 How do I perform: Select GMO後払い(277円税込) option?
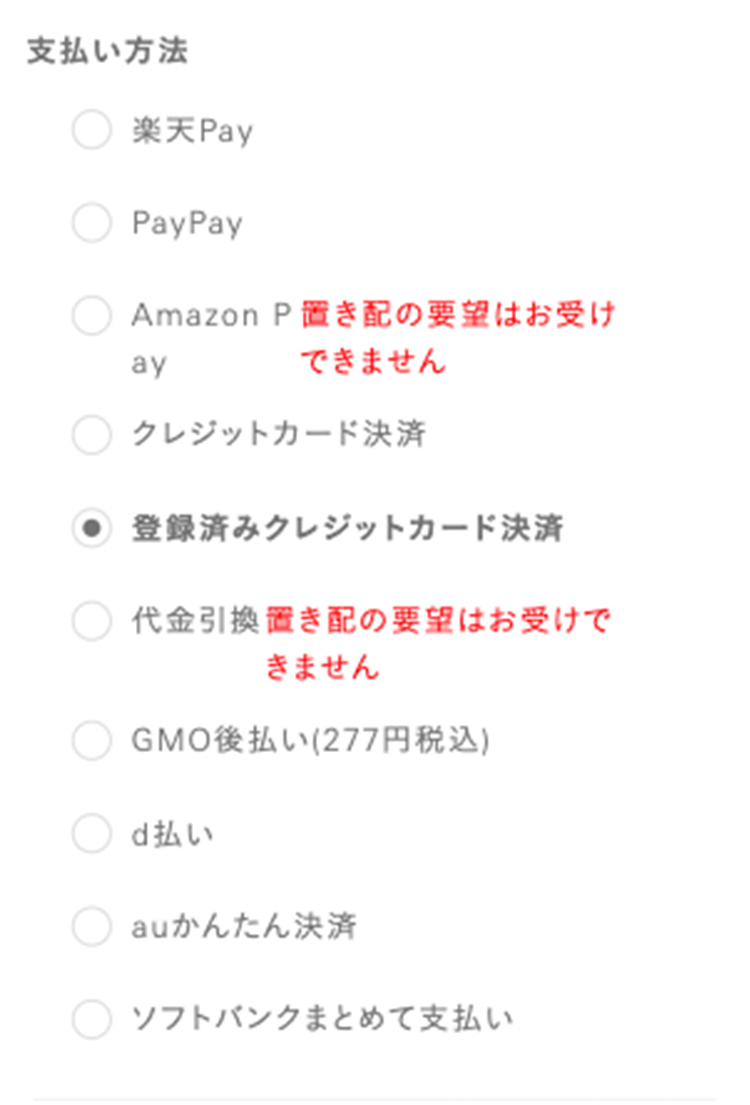tap(92, 741)
